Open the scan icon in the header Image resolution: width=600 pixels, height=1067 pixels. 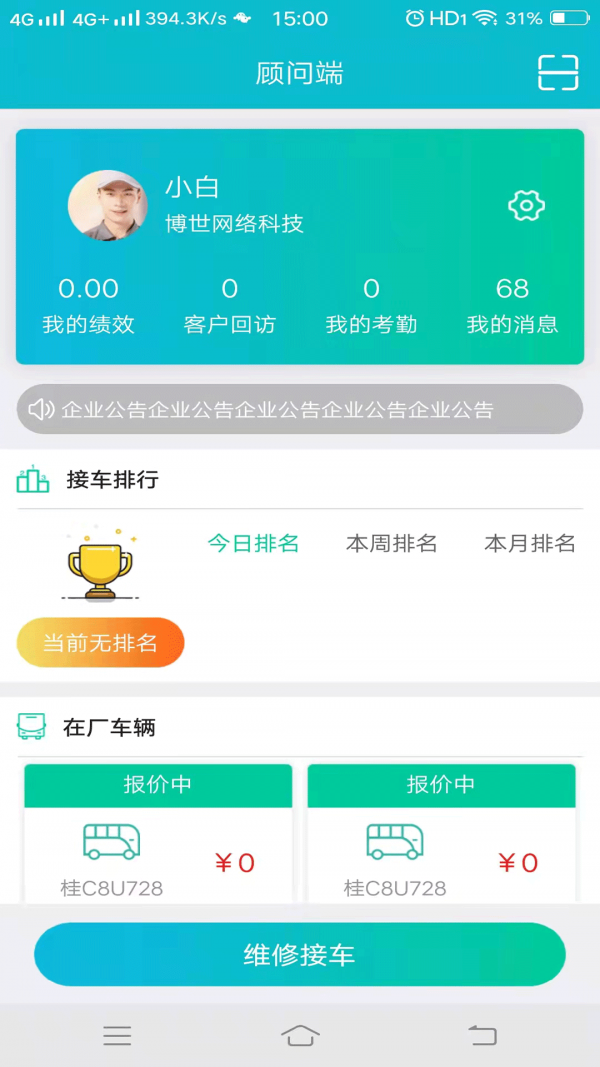558,73
